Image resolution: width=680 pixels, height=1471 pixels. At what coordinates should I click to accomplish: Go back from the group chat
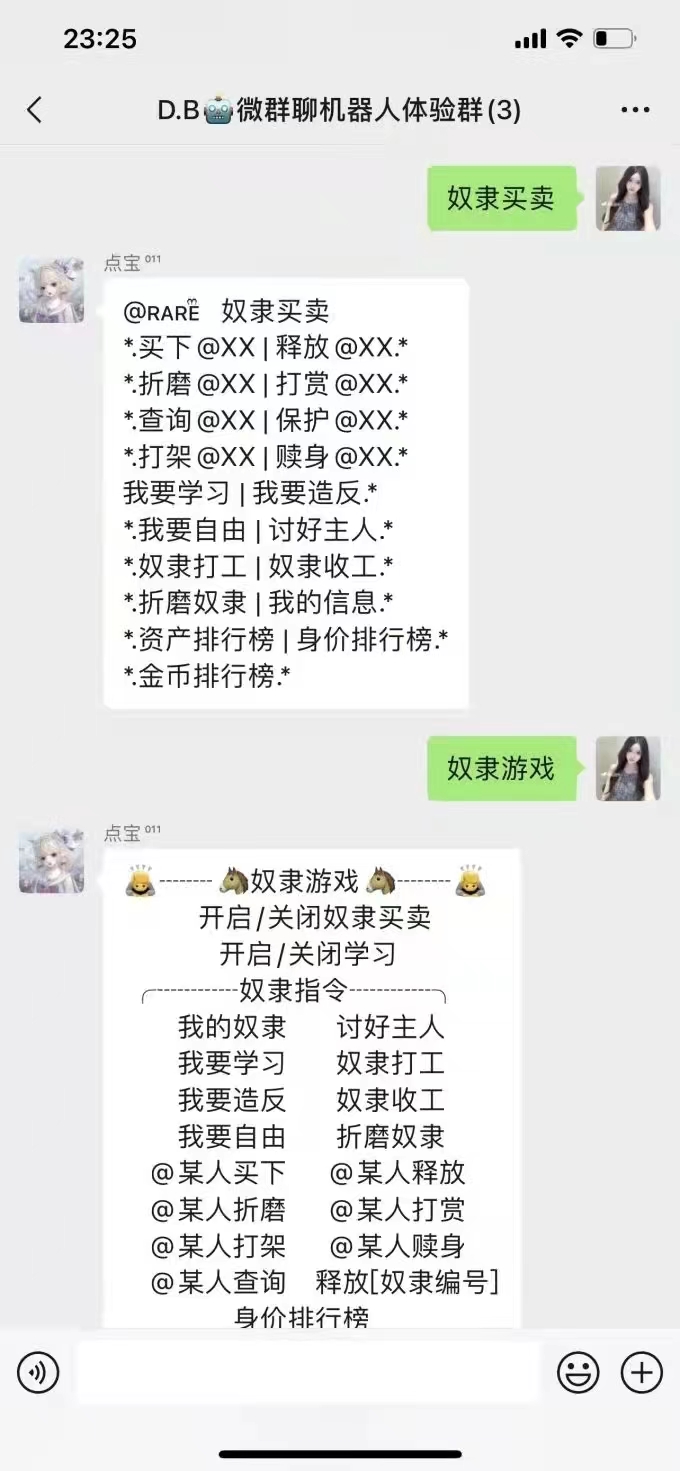tap(35, 110)
